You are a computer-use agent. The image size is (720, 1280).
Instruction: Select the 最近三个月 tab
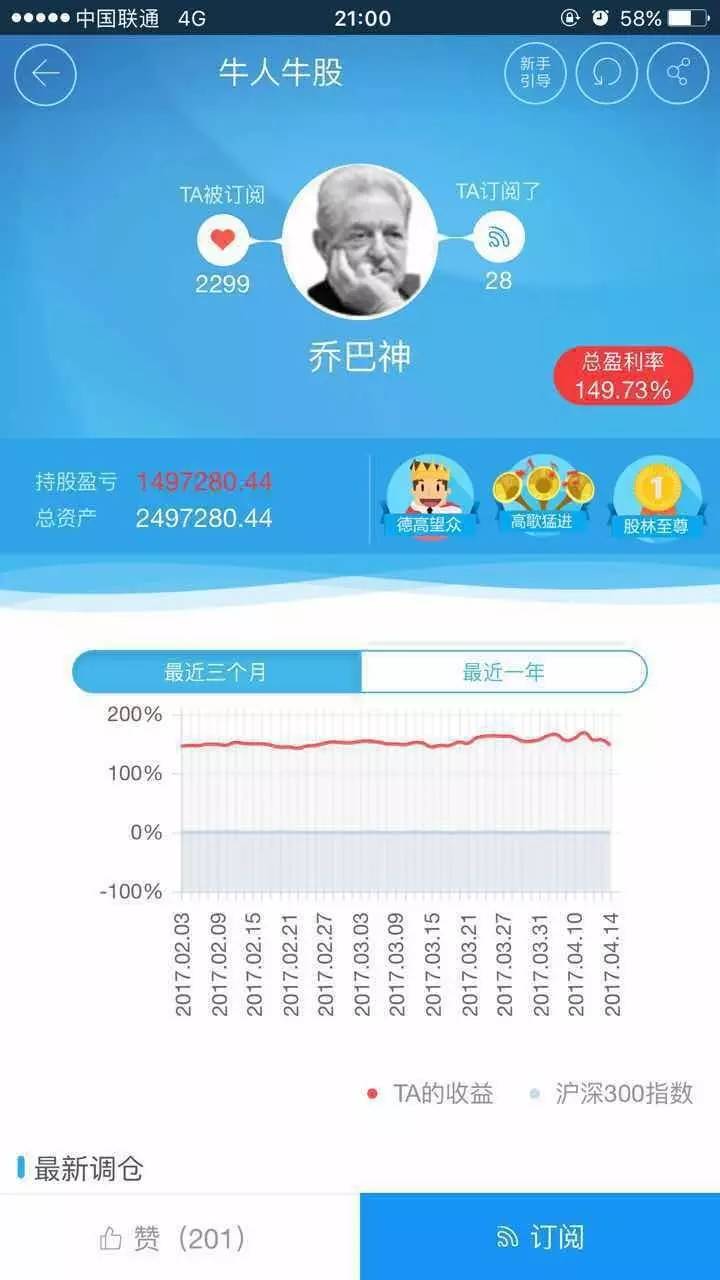pyautogui.click(x=217, y=671)
